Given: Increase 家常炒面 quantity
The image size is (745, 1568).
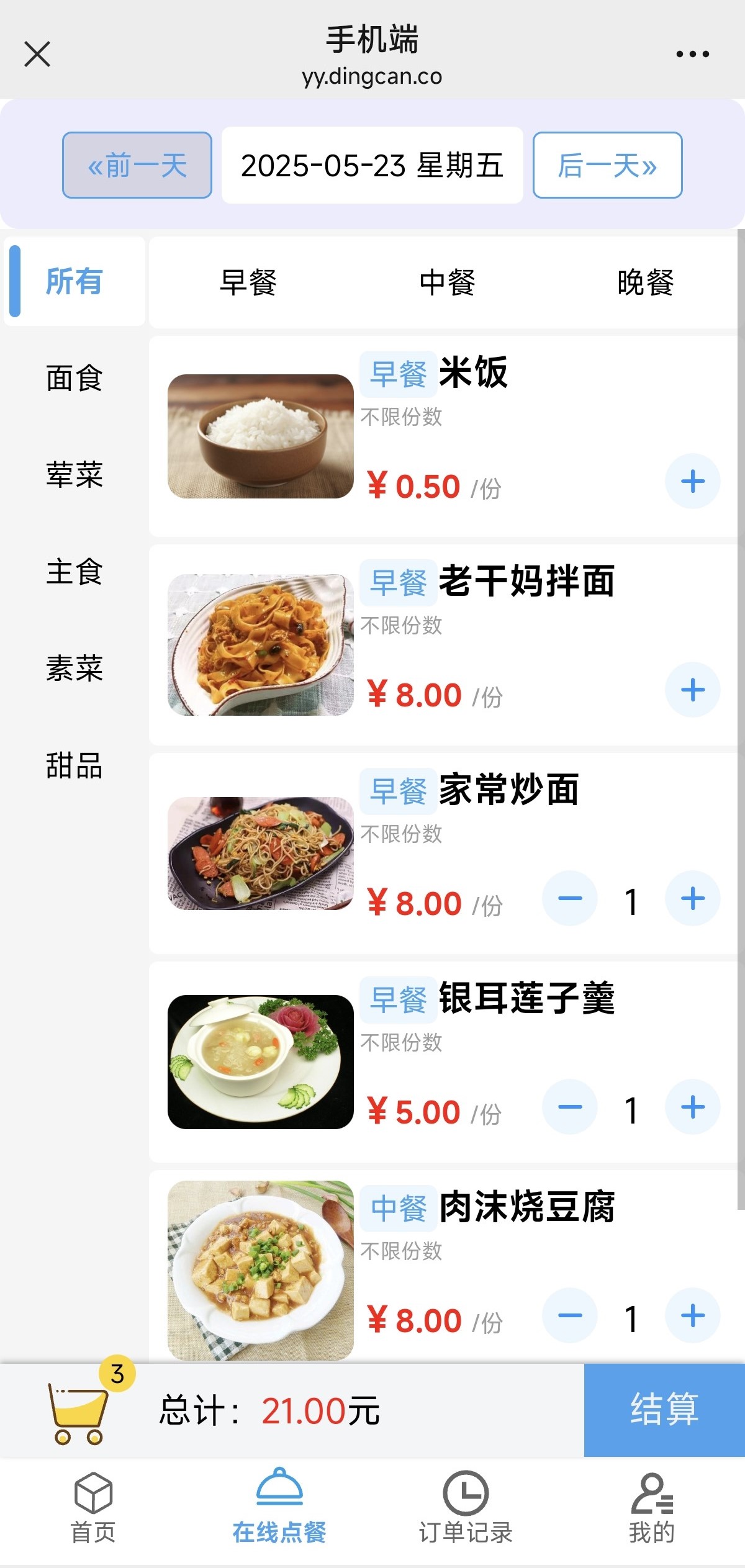Looking at the screenshot, I should [x=692, y=898].
